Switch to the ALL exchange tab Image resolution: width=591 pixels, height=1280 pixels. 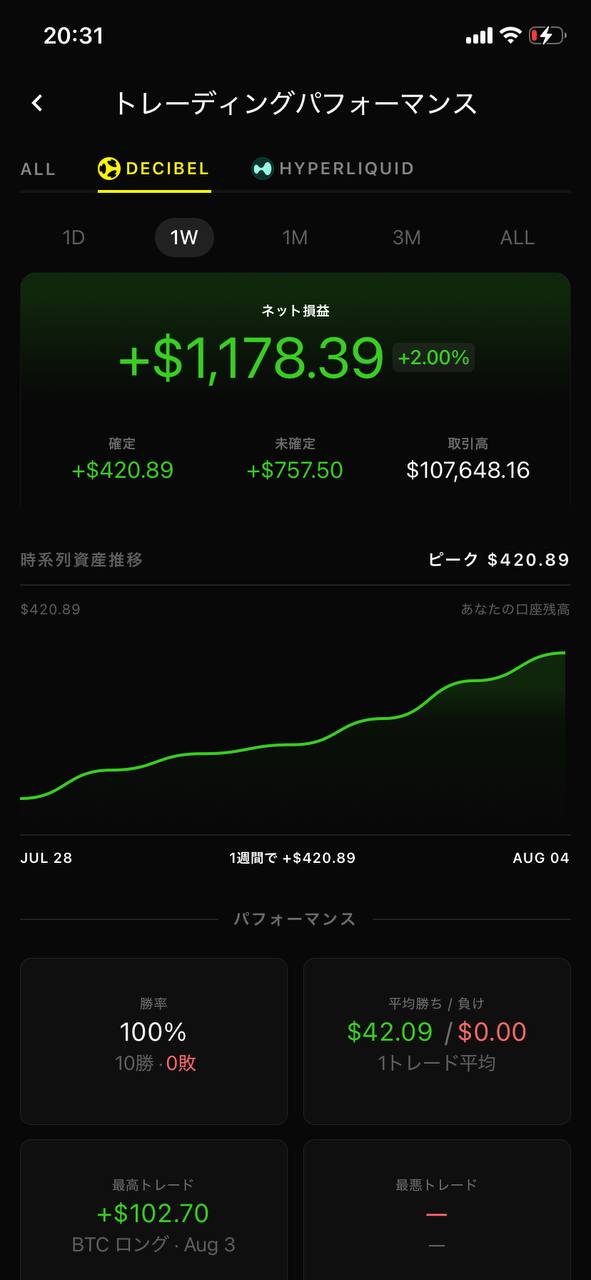coord(38,169)
